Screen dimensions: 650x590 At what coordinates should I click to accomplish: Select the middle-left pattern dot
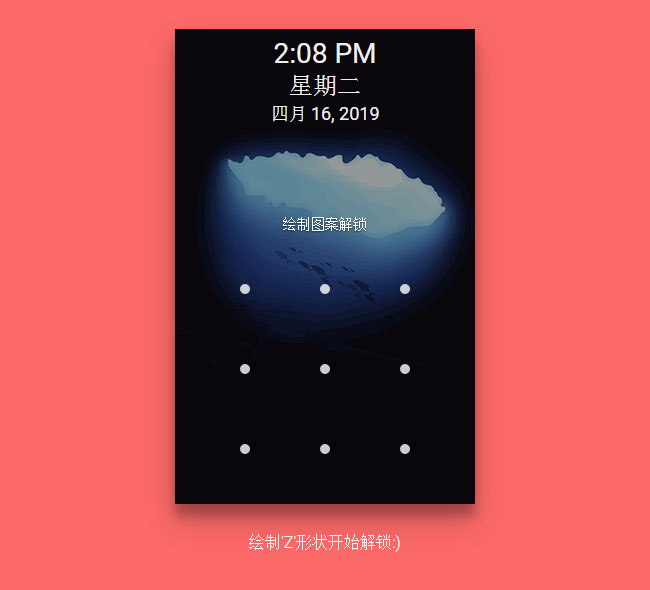point(245,369)
